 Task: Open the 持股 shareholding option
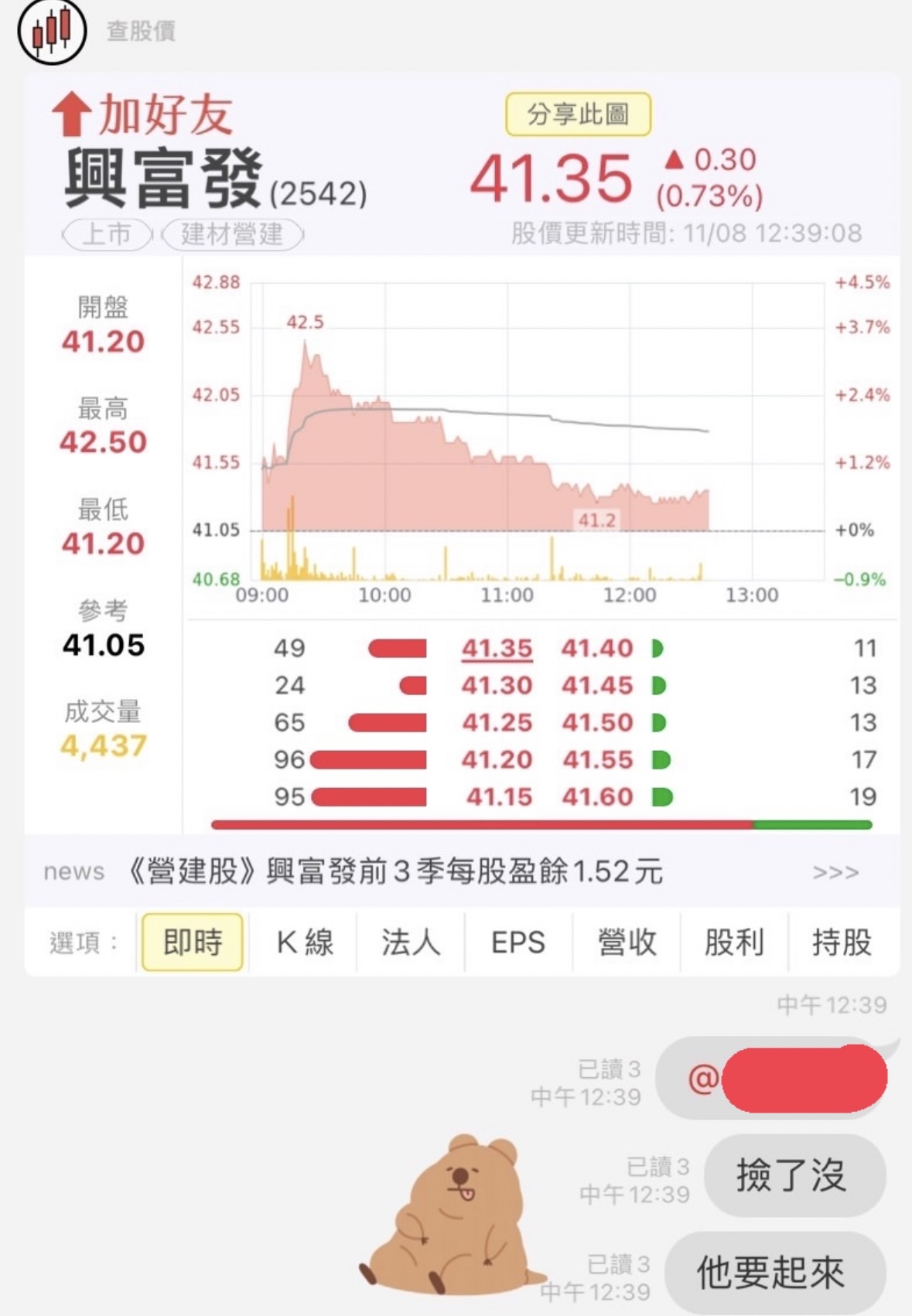coord(842,942)
